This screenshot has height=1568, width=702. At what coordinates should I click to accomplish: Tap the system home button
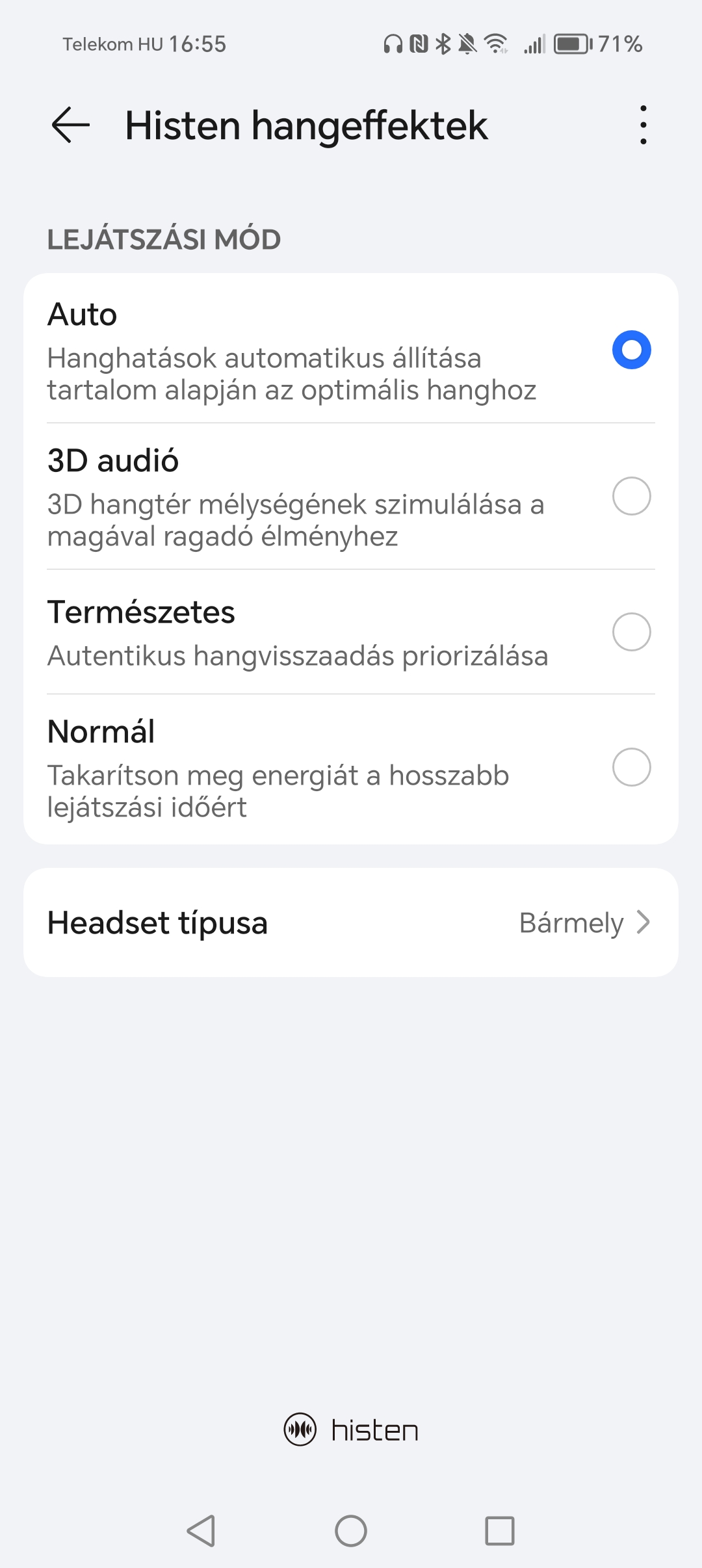(351, 1530)
